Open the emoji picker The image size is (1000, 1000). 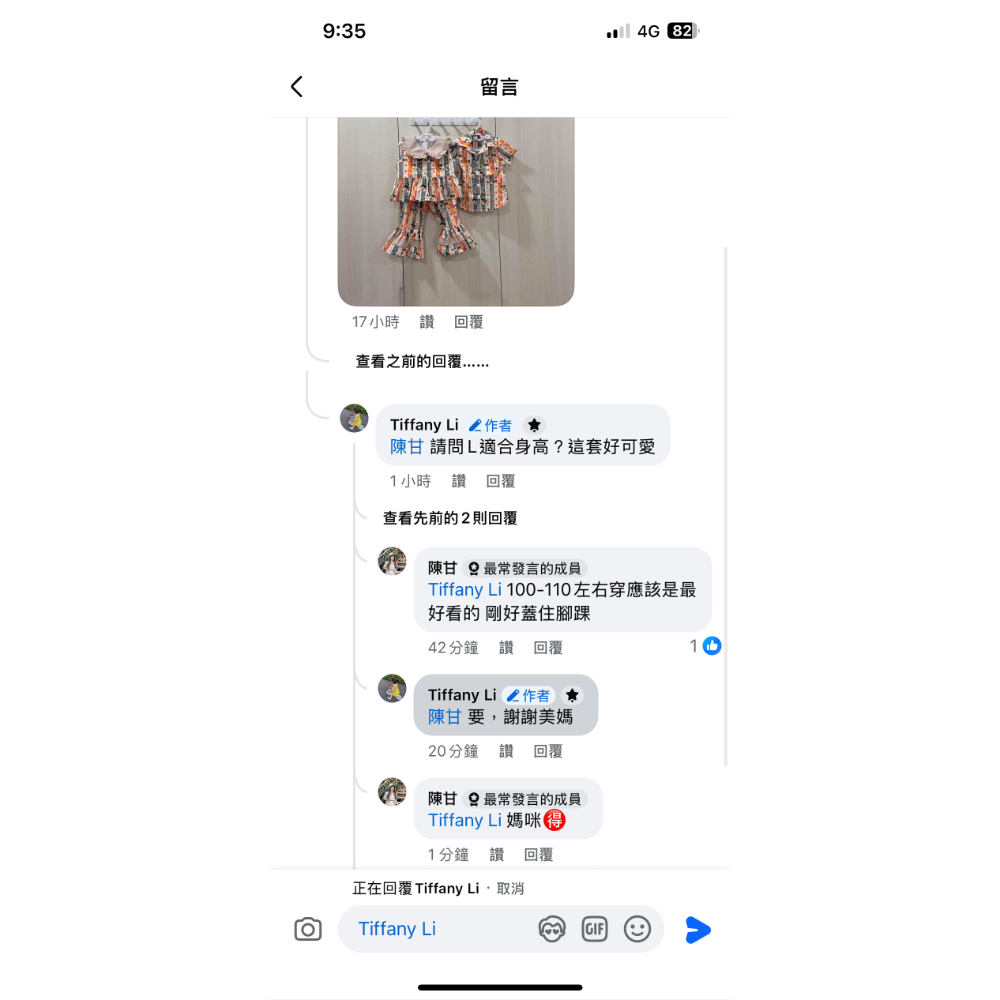tap(638, 929)
